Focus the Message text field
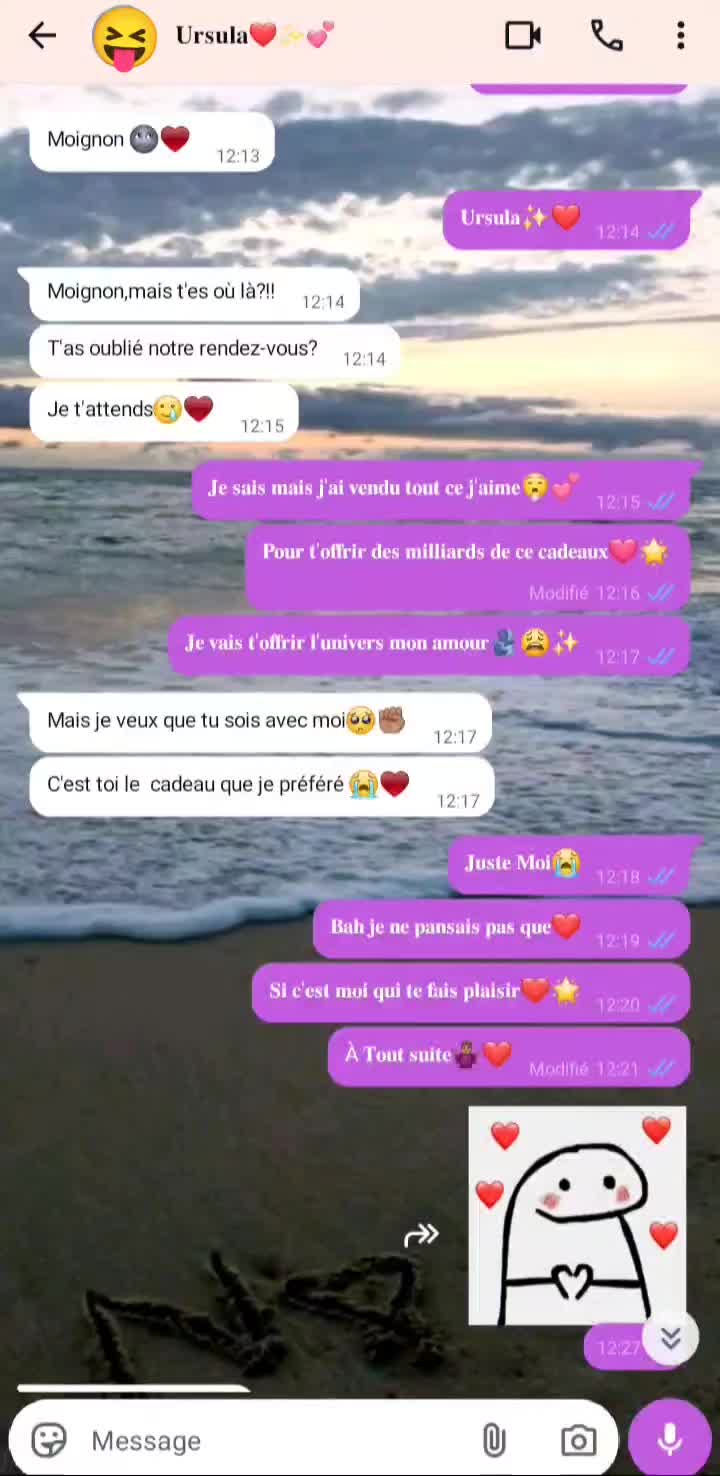720x1476 pixels. pyautogui.click(x=270, y=1440)
